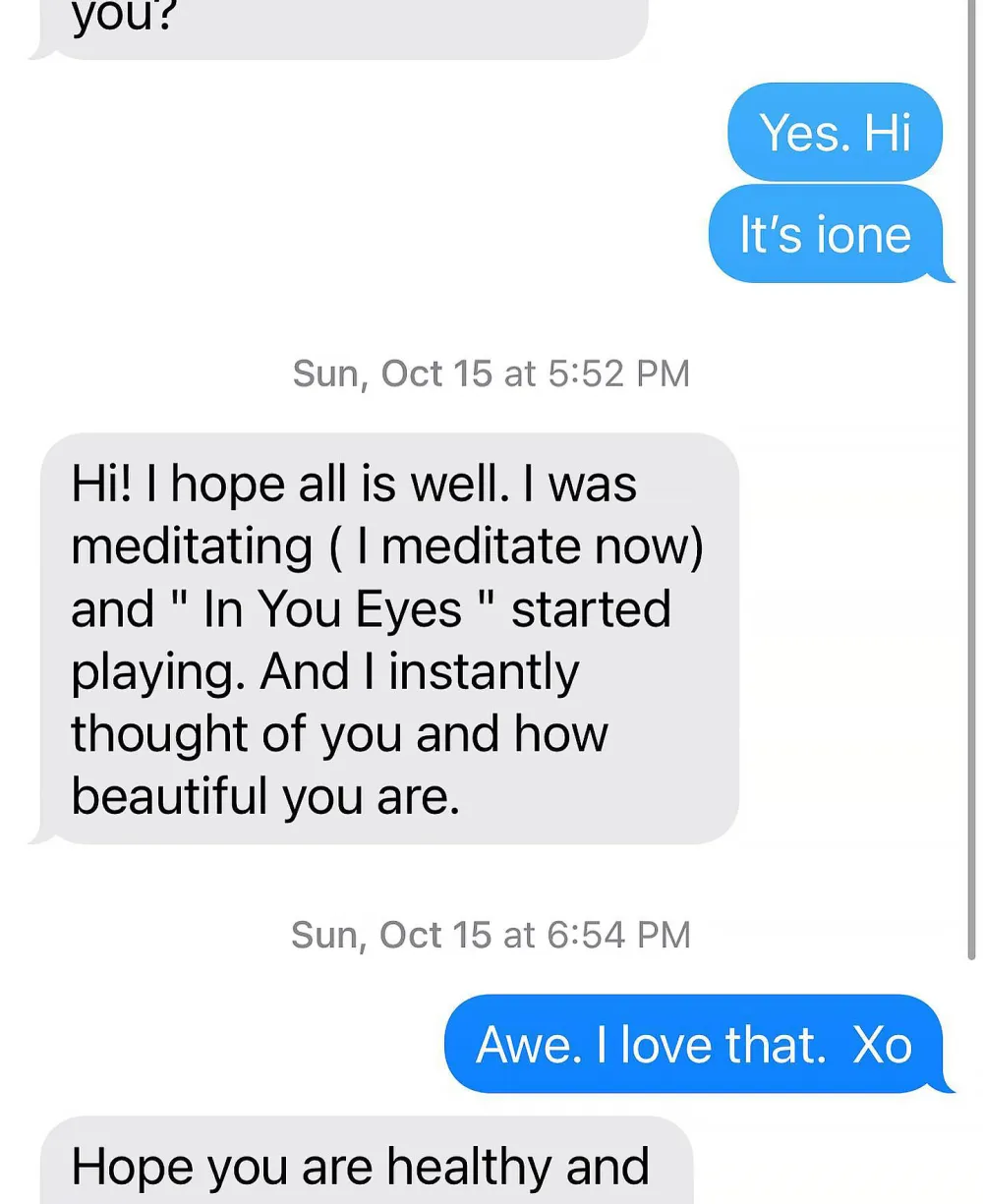Select the "Yes. Hi" blue message bubble
Image resolution: width=983 pixels, height=1204 pixels.
(835, 132)
